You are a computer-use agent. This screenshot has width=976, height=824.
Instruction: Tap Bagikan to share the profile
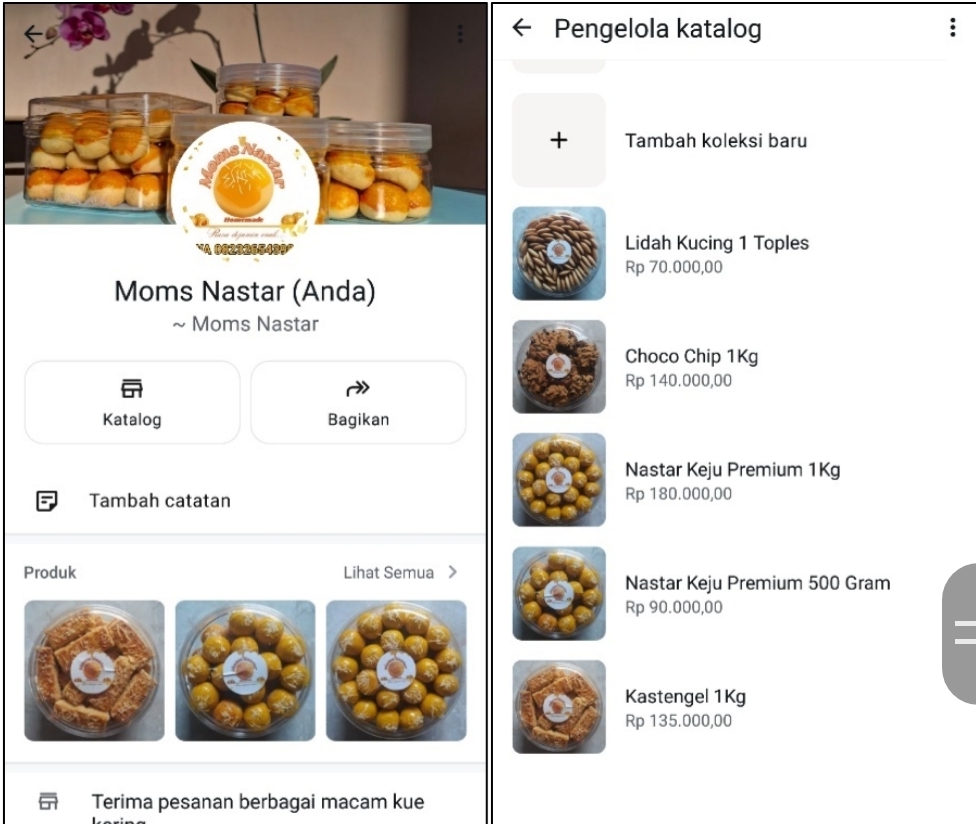[x=358, y=402]
